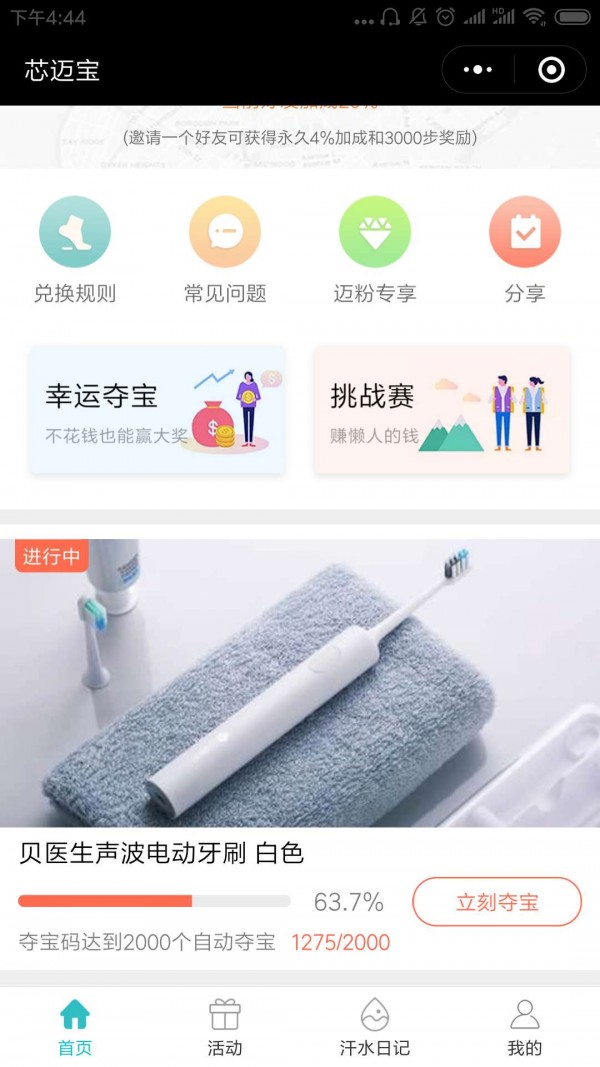
Task: Switch to the 活动 tab
Action: click(x=225, y=1027)
